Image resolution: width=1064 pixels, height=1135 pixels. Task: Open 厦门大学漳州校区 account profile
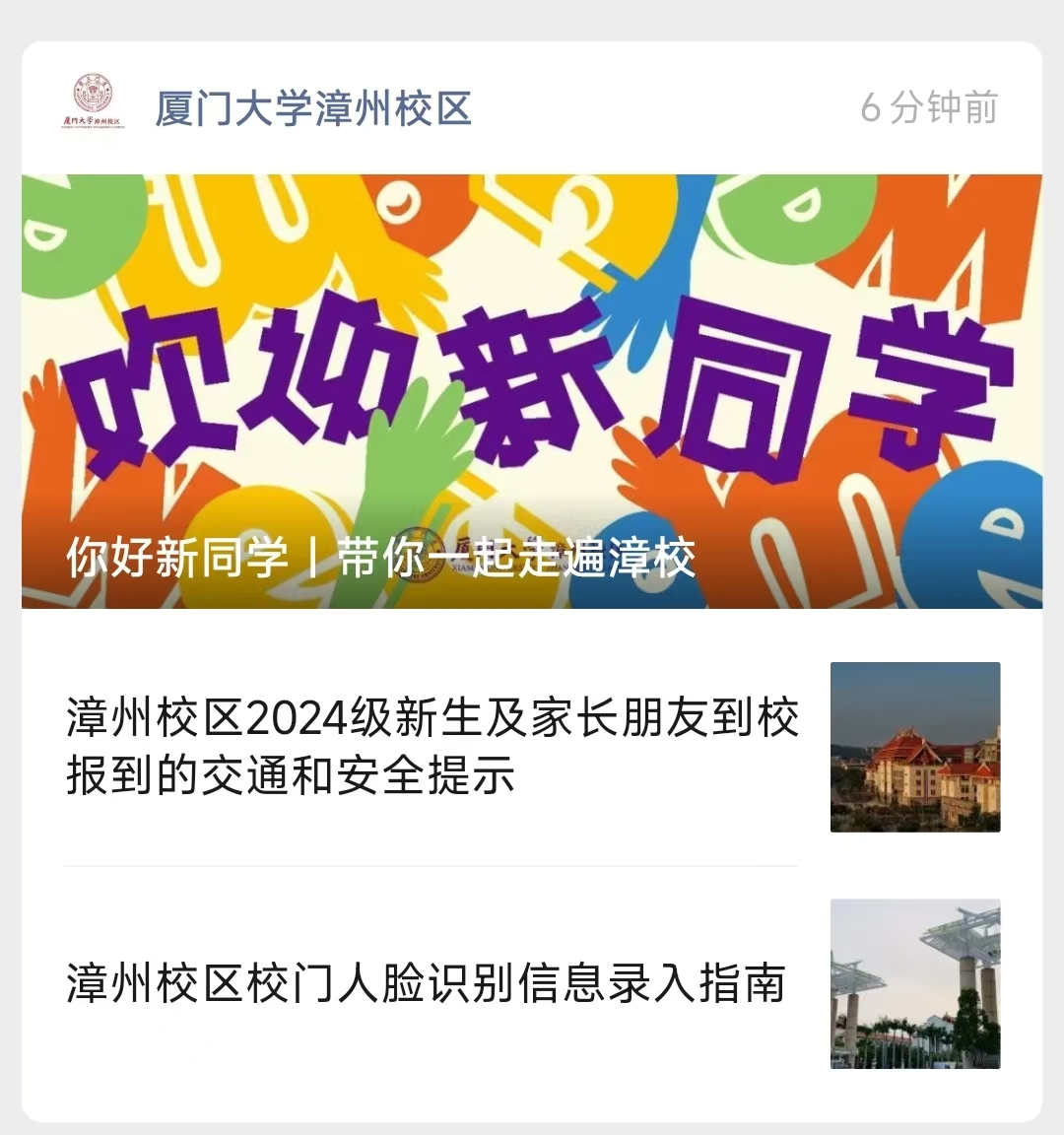(x=313, y=107)
